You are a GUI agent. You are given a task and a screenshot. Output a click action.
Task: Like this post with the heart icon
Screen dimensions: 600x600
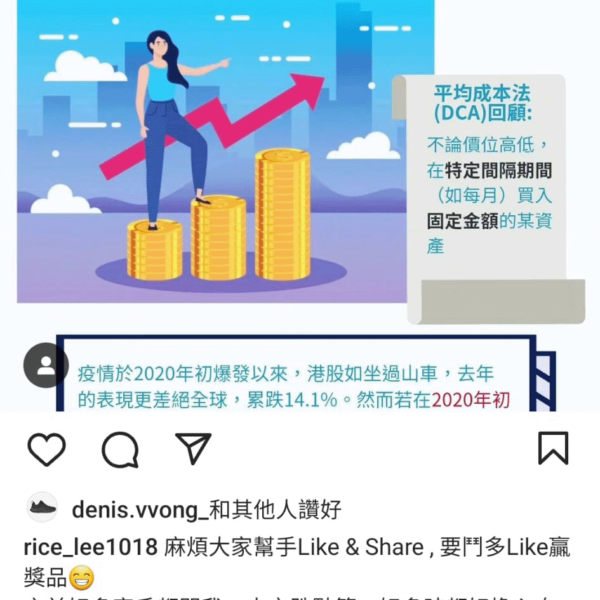[46, 449]
